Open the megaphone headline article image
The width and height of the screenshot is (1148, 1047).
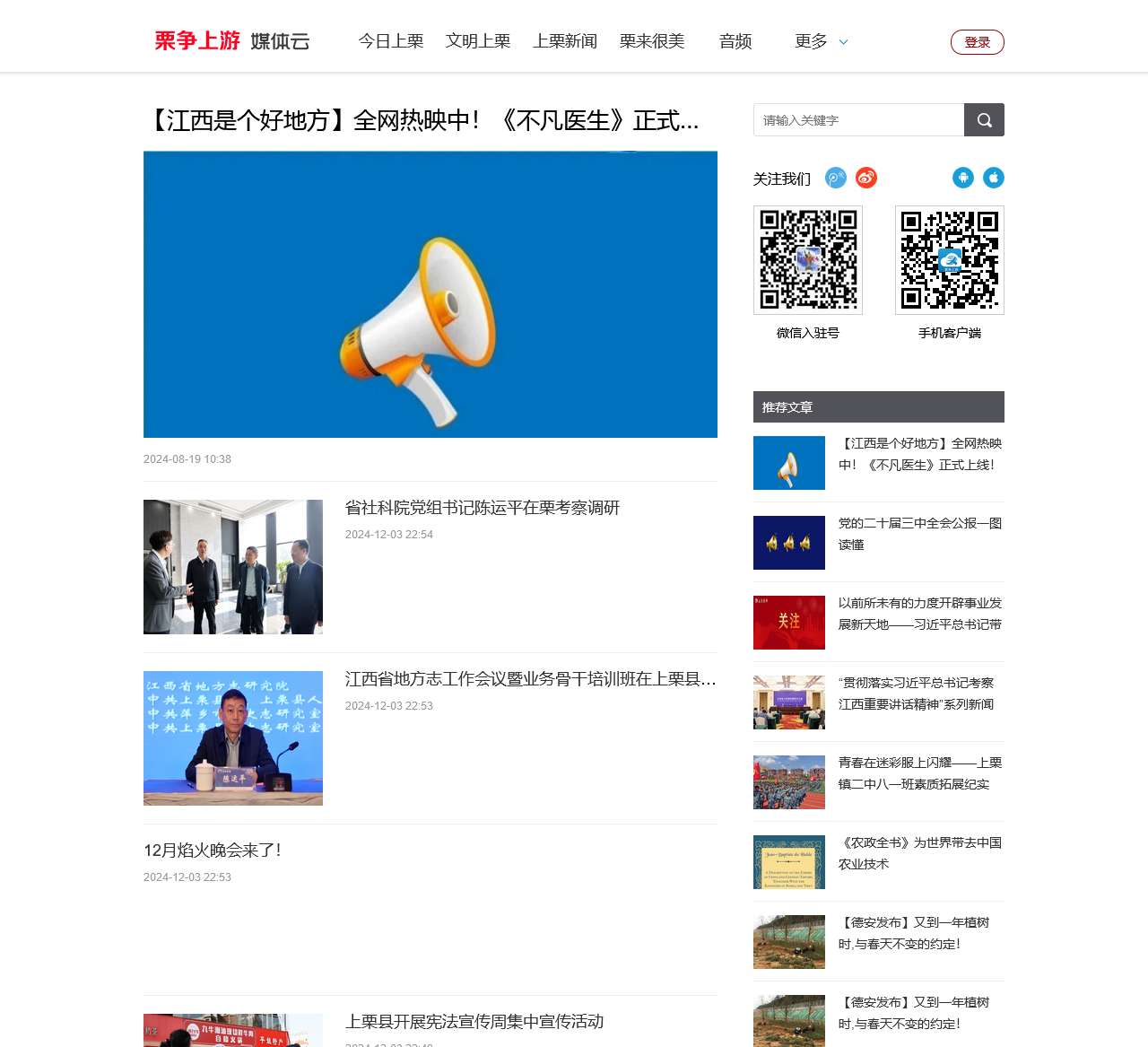430,294
